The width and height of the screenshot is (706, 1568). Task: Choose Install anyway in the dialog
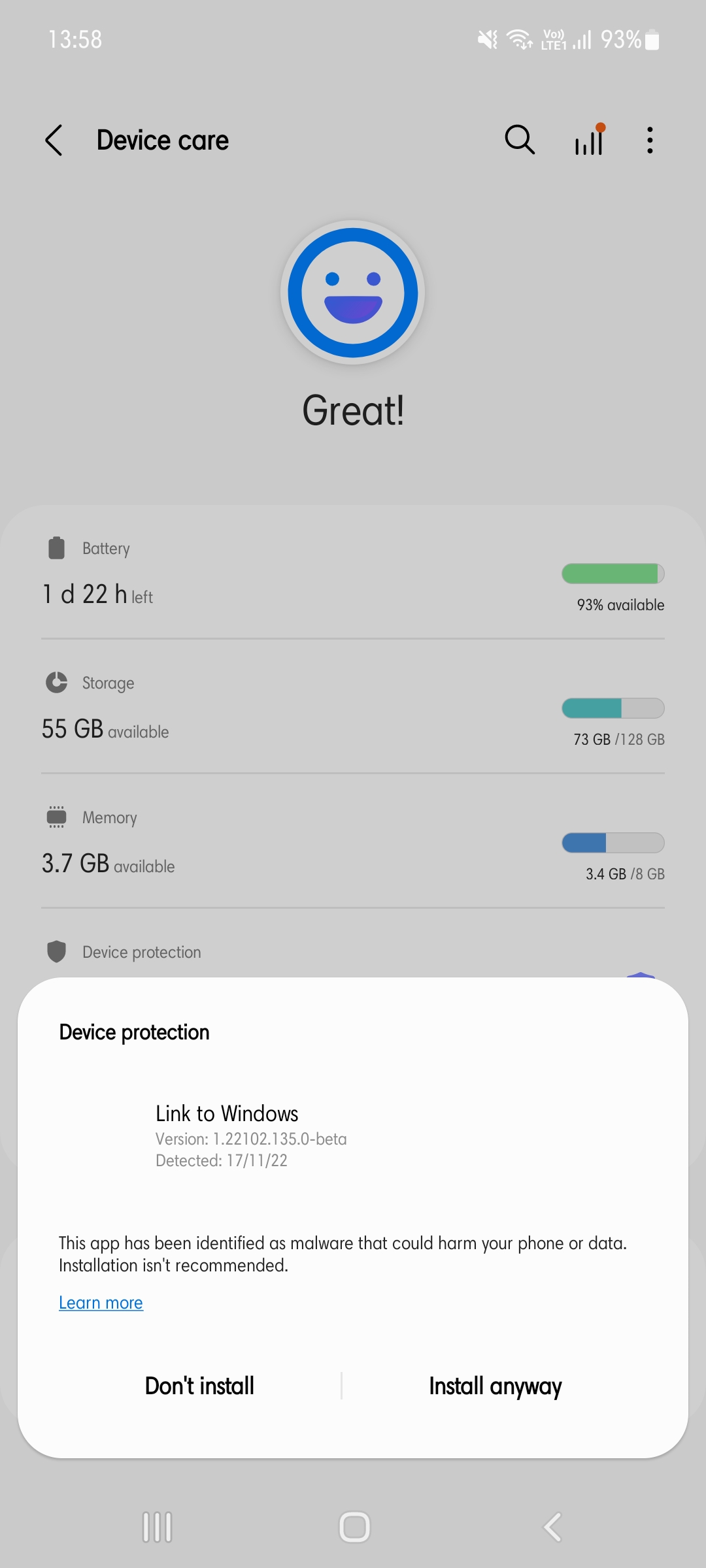[495, 1386]
